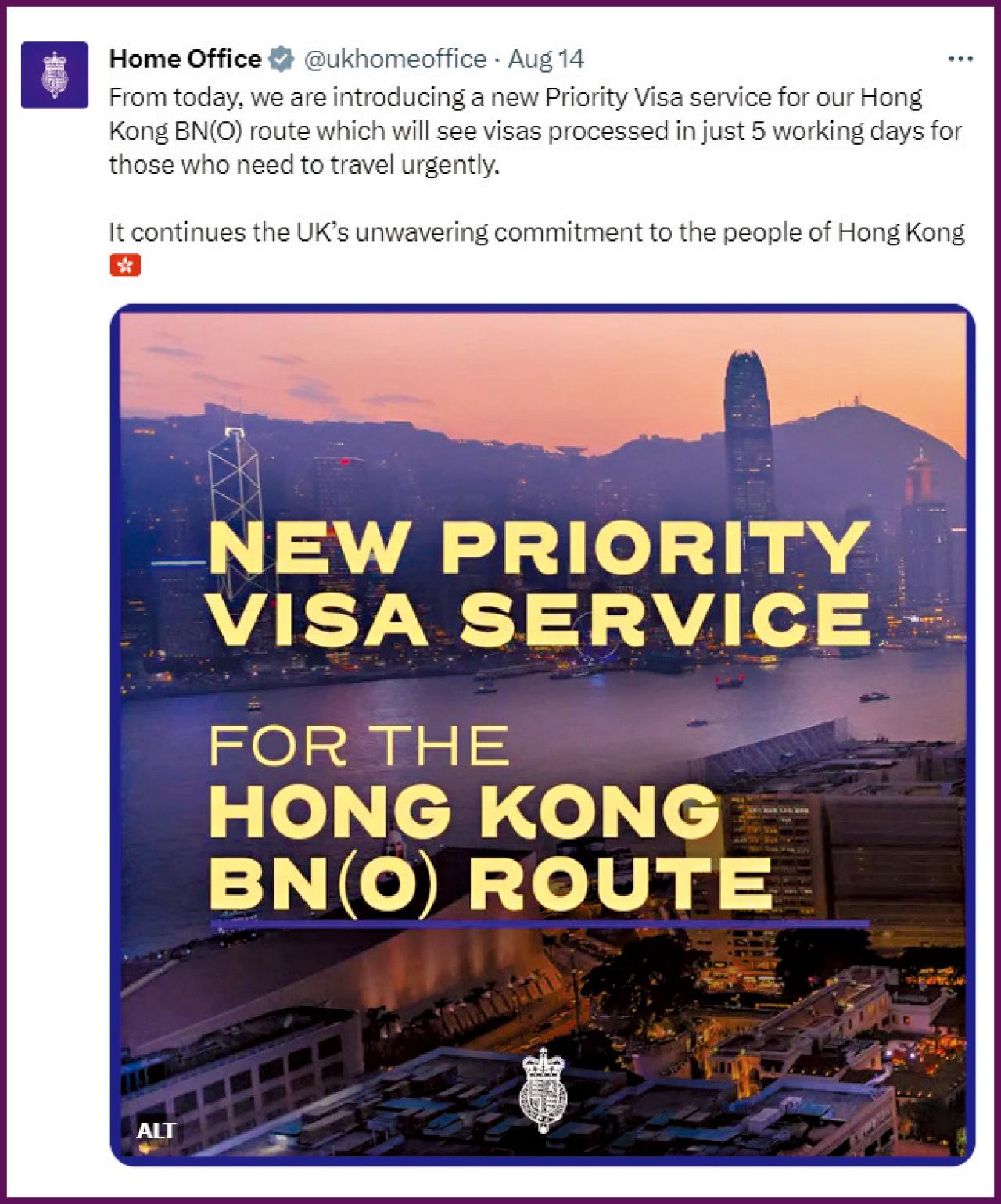This screenshot has height=1204, width=1001.
Task: Open the @ukhomeoffice handle link
Action: [x=395, y=59]
